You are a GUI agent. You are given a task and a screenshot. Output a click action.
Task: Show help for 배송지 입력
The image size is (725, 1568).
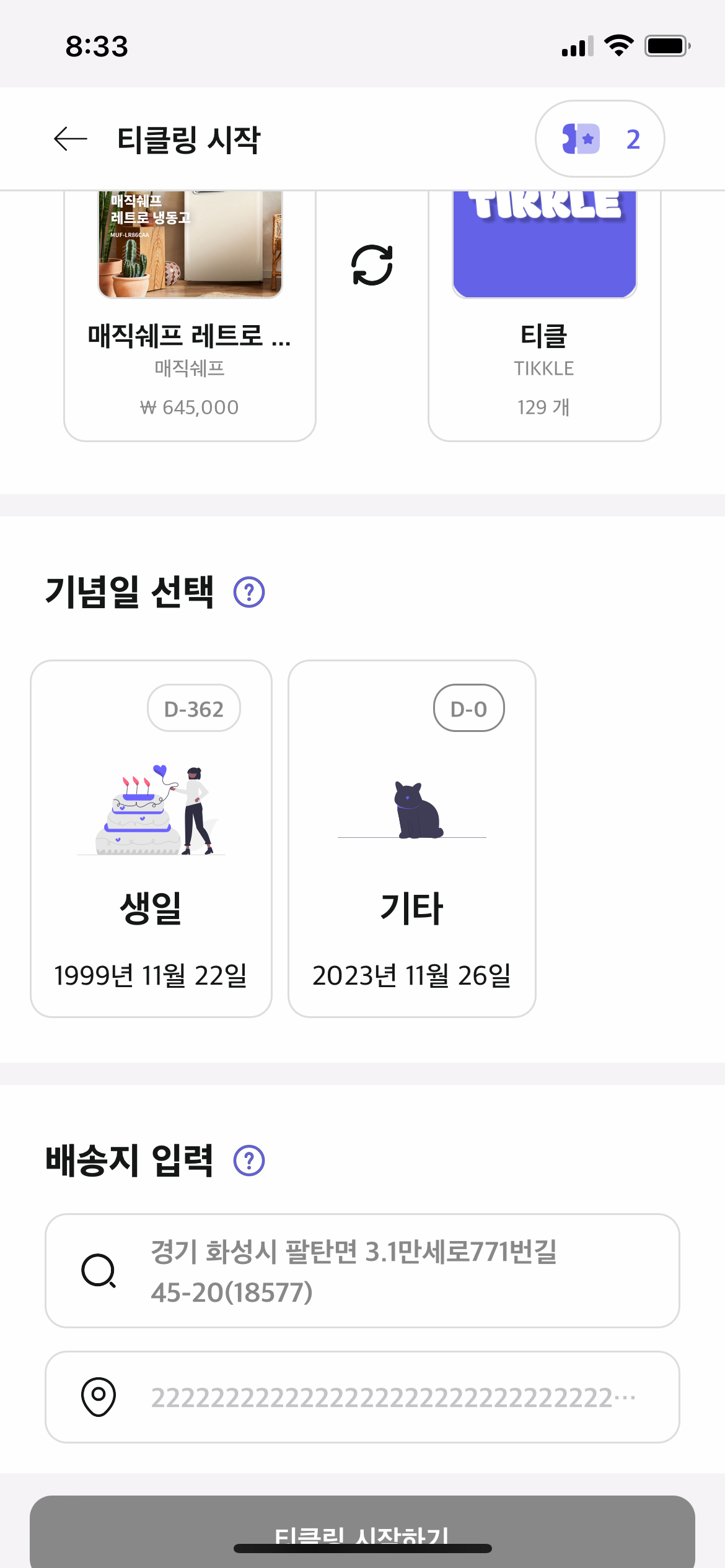pyautogui.click(x=249, y=1161)
